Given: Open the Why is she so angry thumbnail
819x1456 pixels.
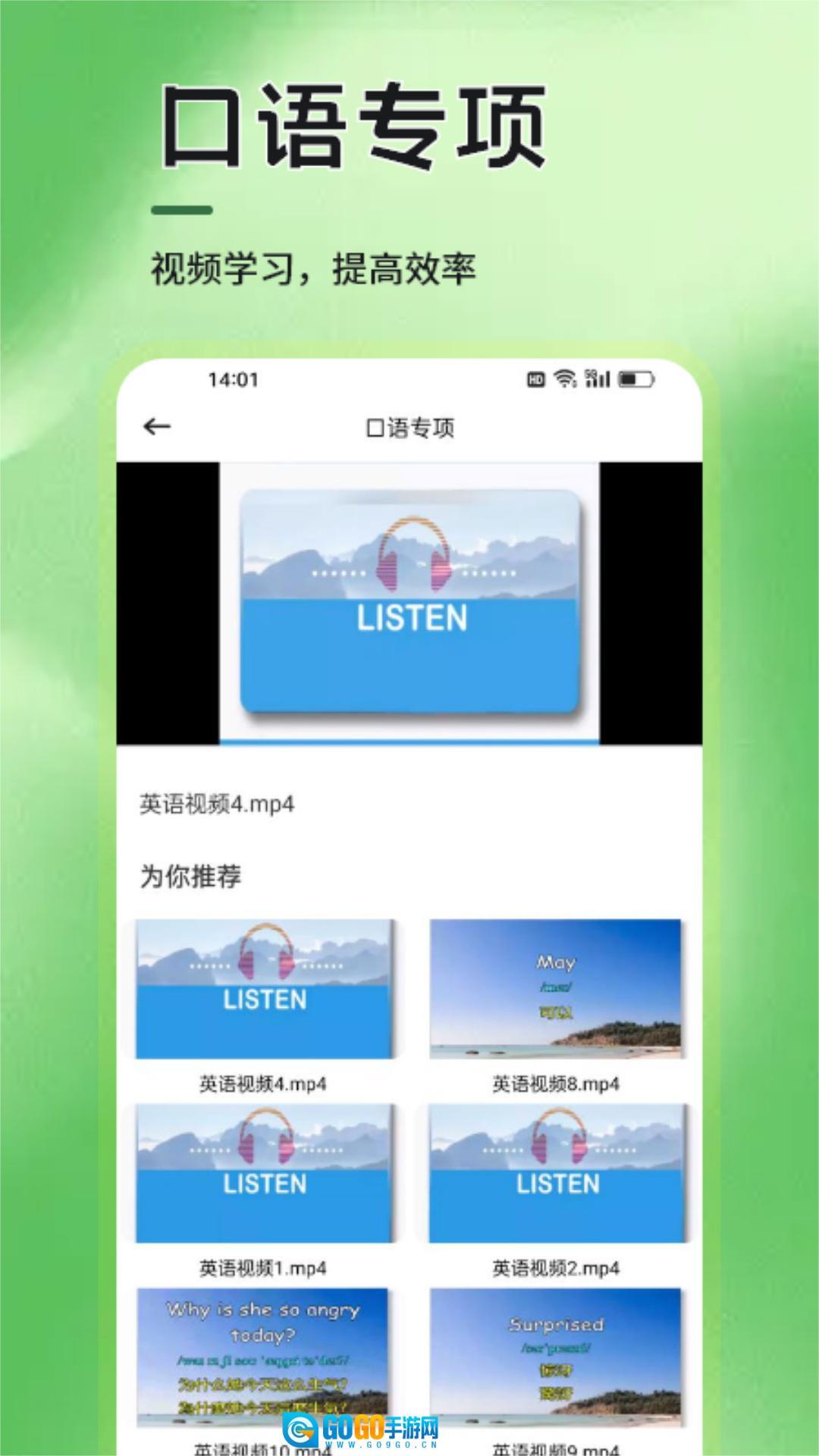Looking at the screenshot, I should [264, 1357].
